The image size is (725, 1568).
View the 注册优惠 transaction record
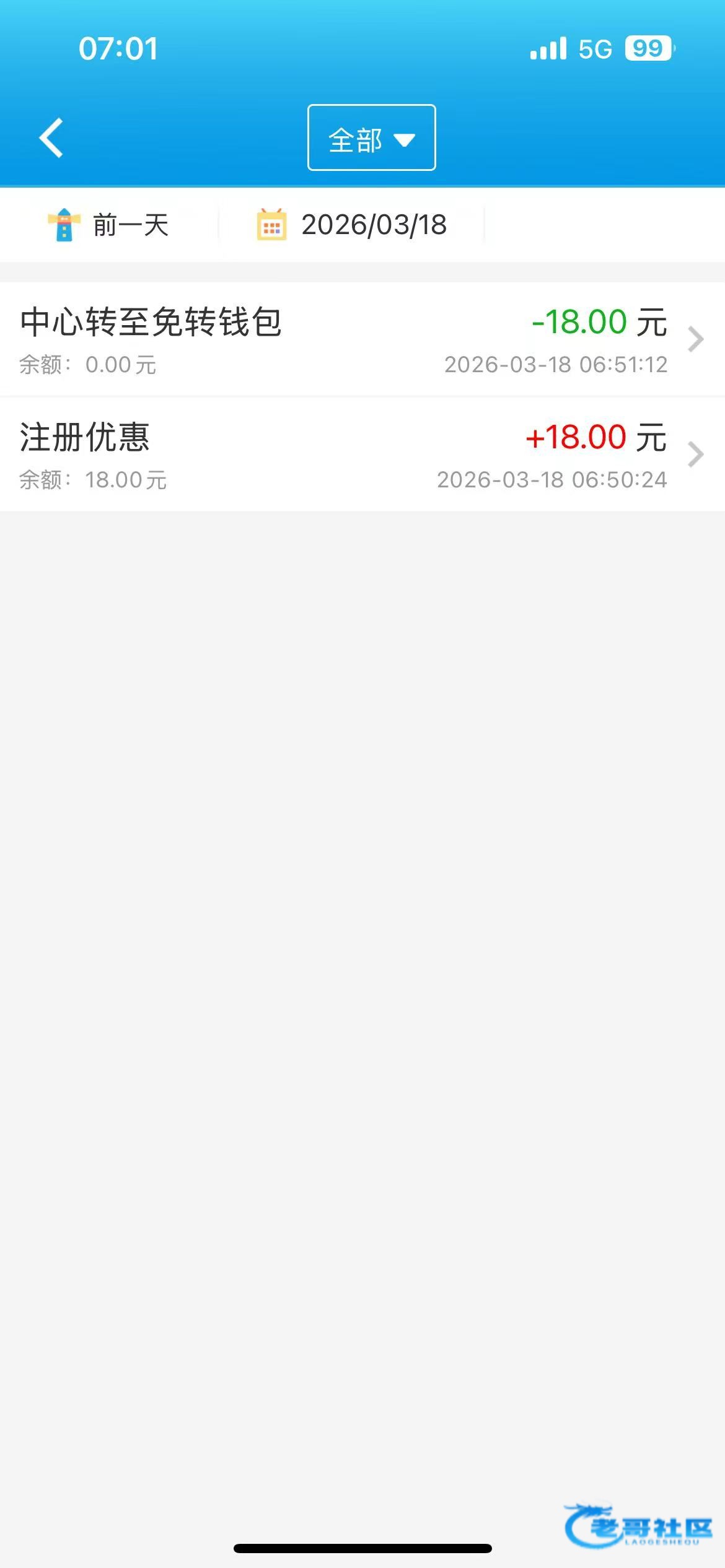362,455
